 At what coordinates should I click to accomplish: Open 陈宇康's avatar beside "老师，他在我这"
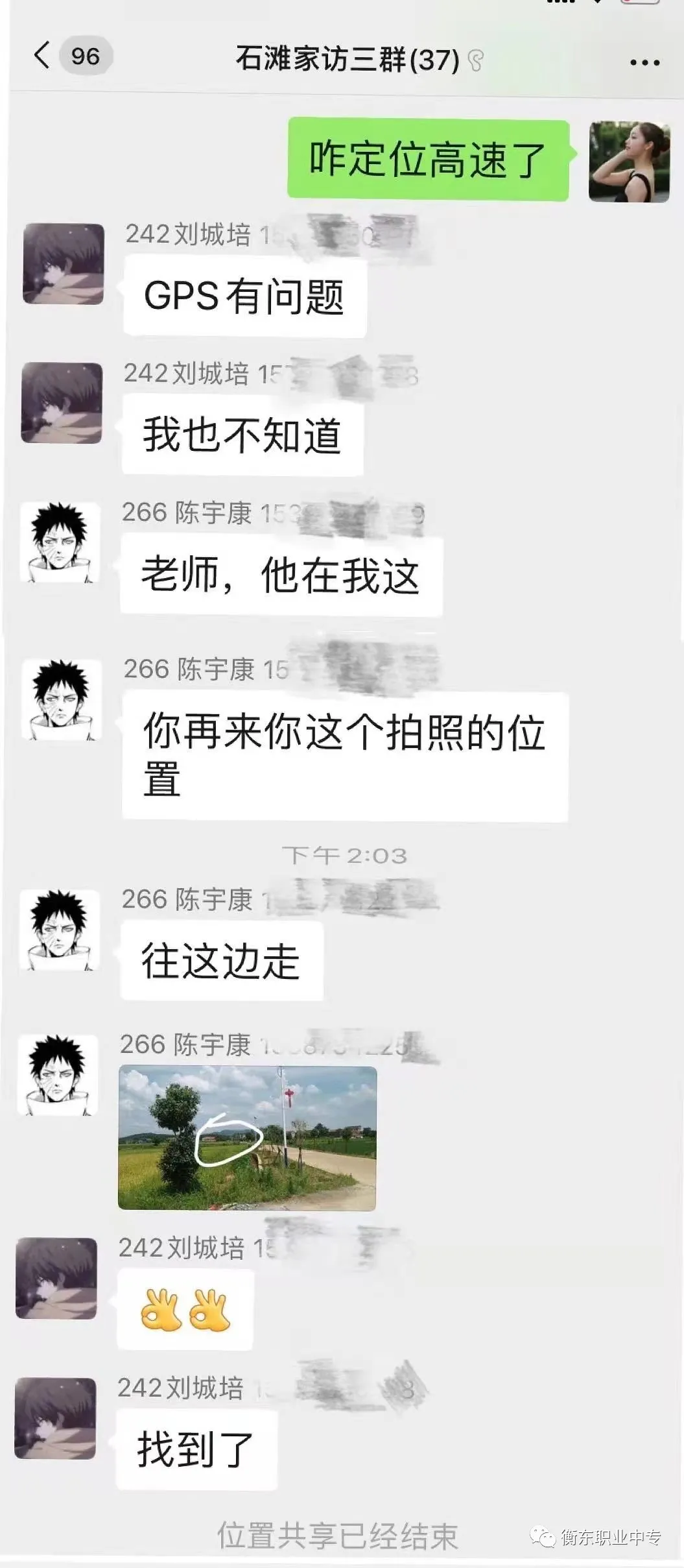tap(60, 543)
